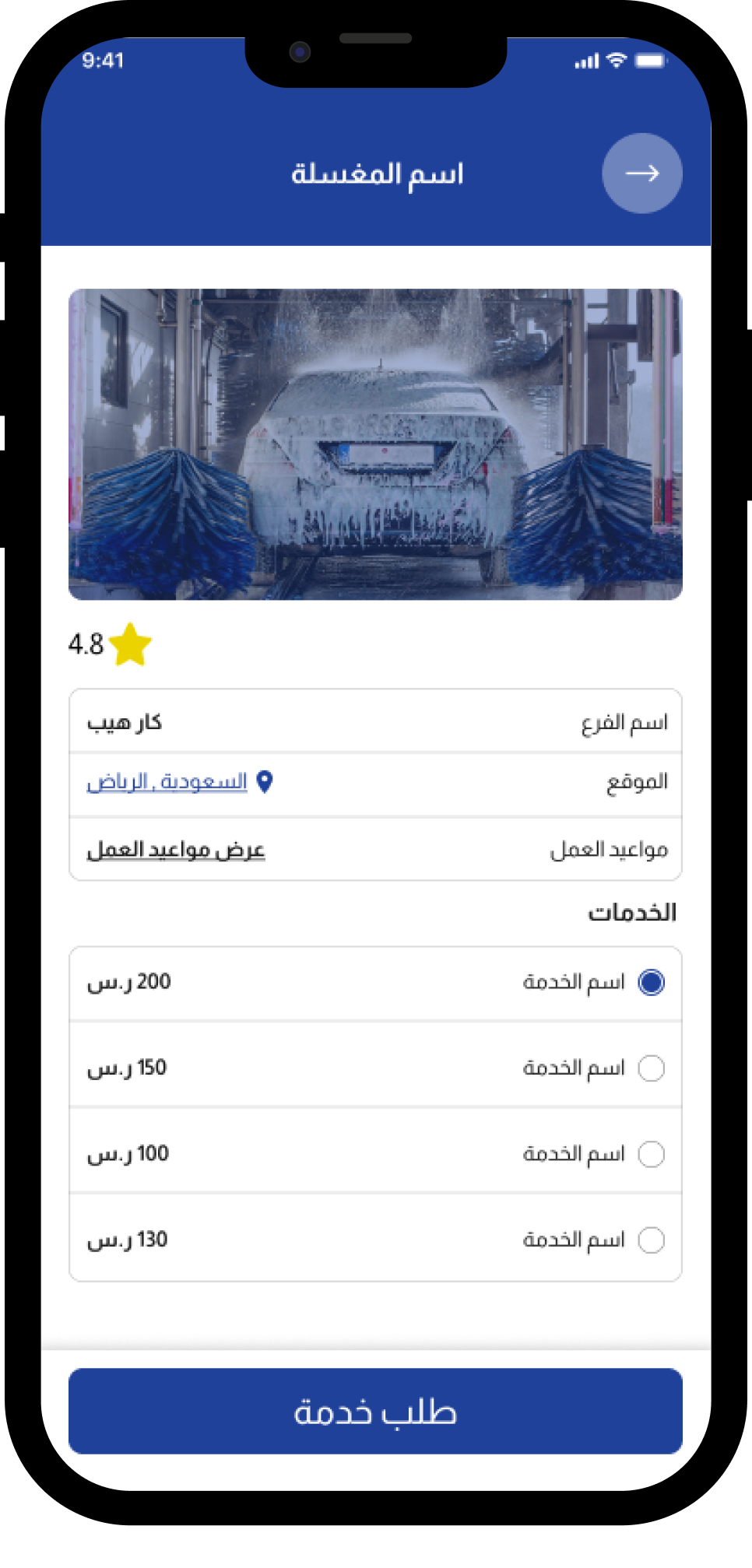The width and height of the screenshot is (752, 1568).
Task: Choose the service priced 100 ر.س
Action: [x=651, y=1154]
